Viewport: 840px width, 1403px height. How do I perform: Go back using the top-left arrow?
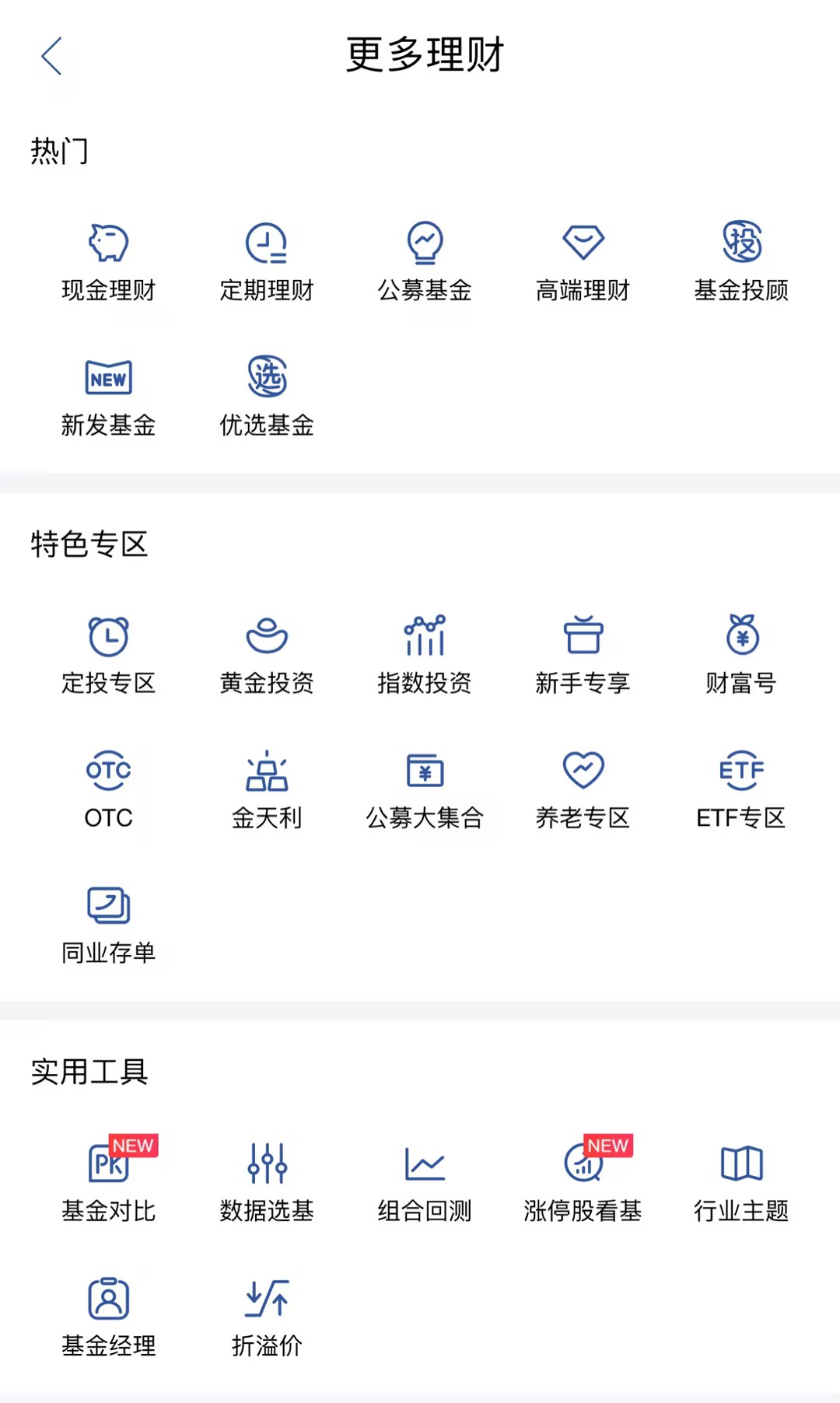pyautogui.click(x=51, y=56)
